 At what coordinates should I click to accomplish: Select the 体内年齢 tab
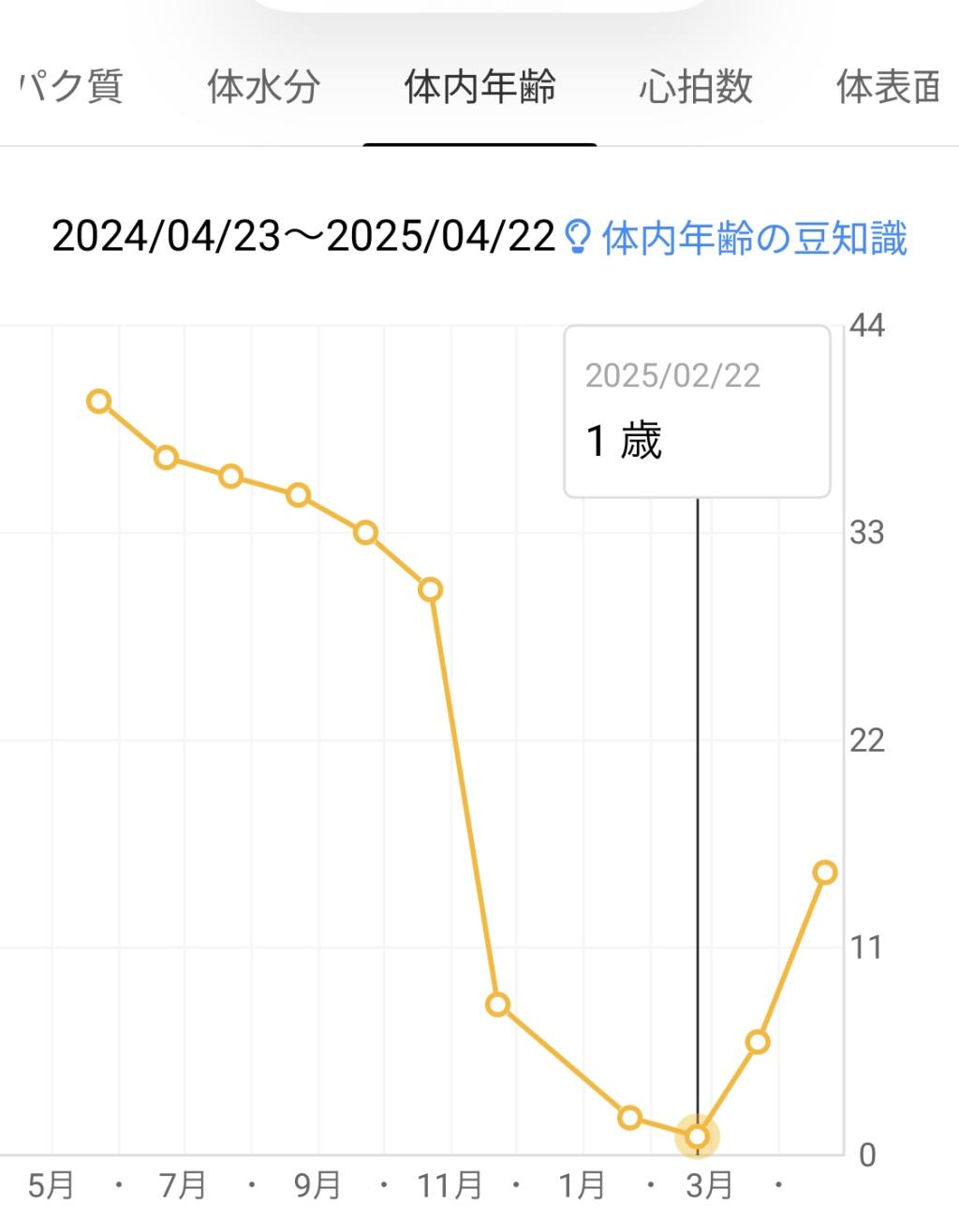pyautogui.click(x=479, y=87)
